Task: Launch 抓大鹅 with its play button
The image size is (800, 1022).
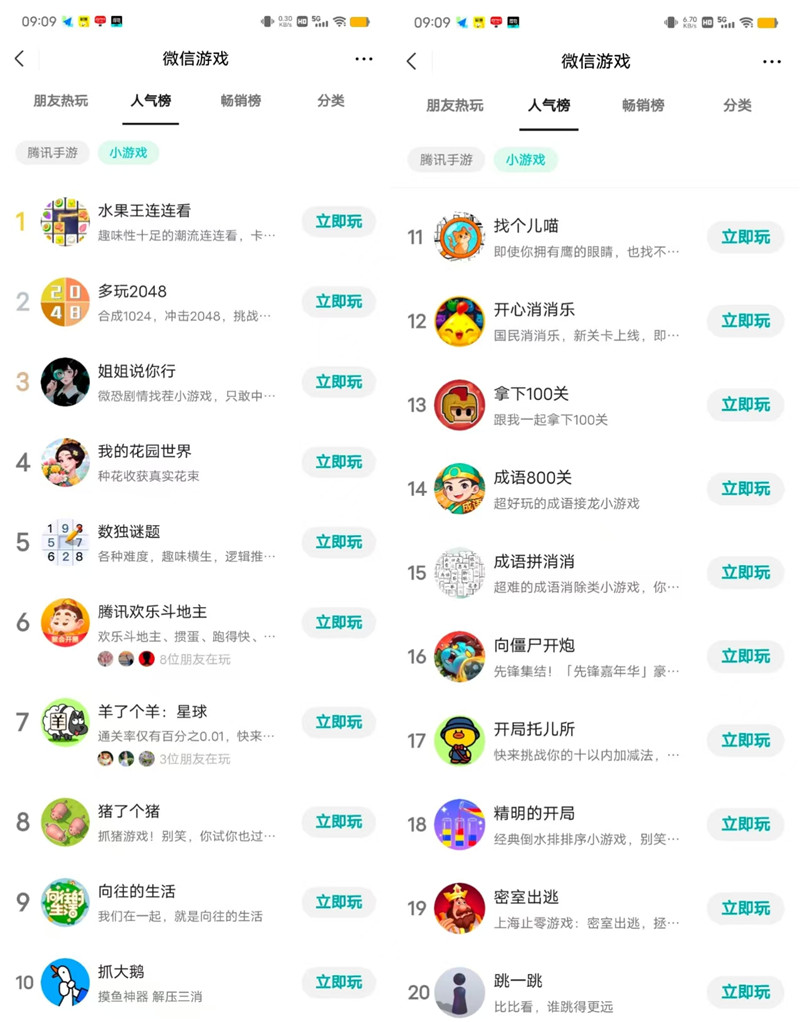Action: [x=338, y=982]
